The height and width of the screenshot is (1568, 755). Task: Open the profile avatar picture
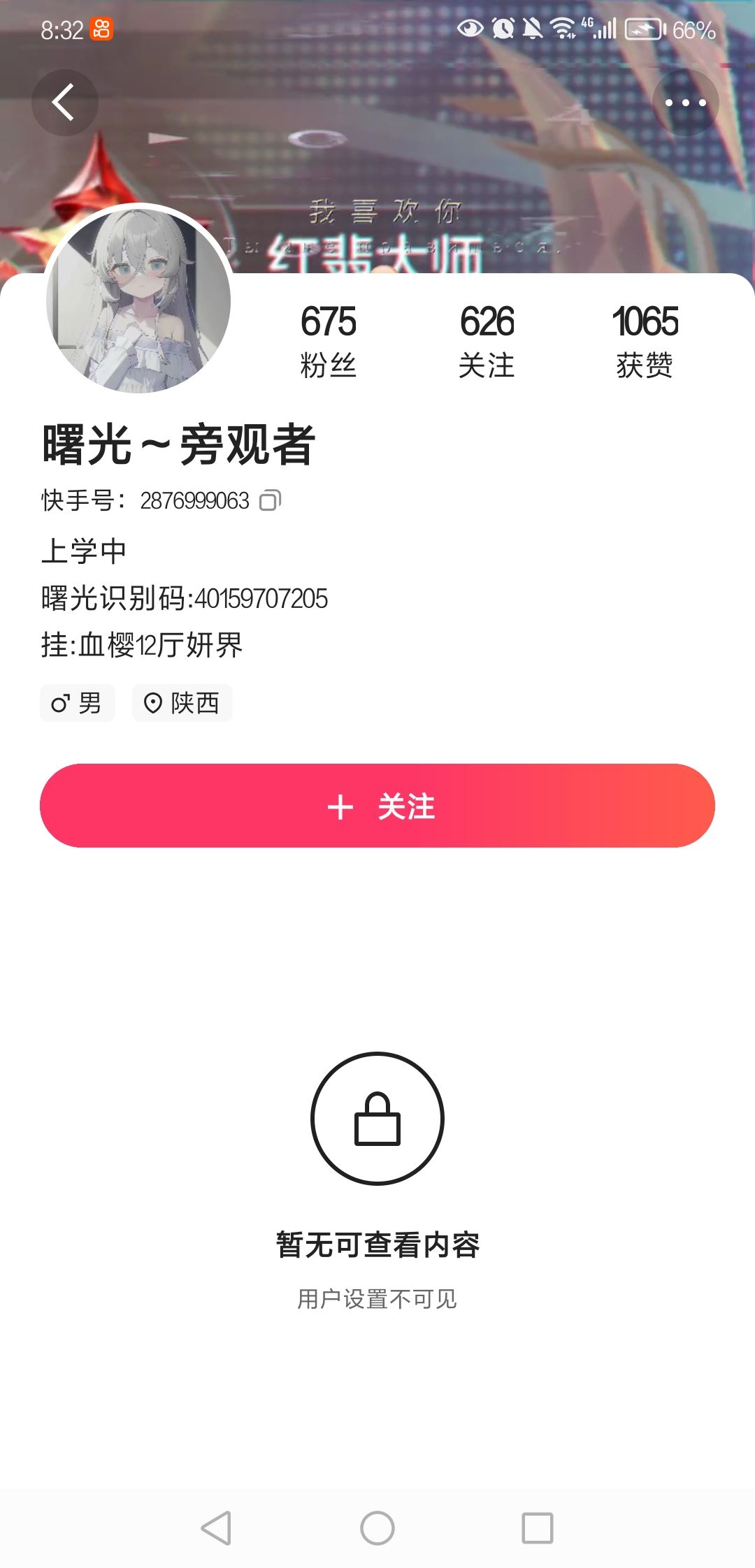(x=138, y=299)
